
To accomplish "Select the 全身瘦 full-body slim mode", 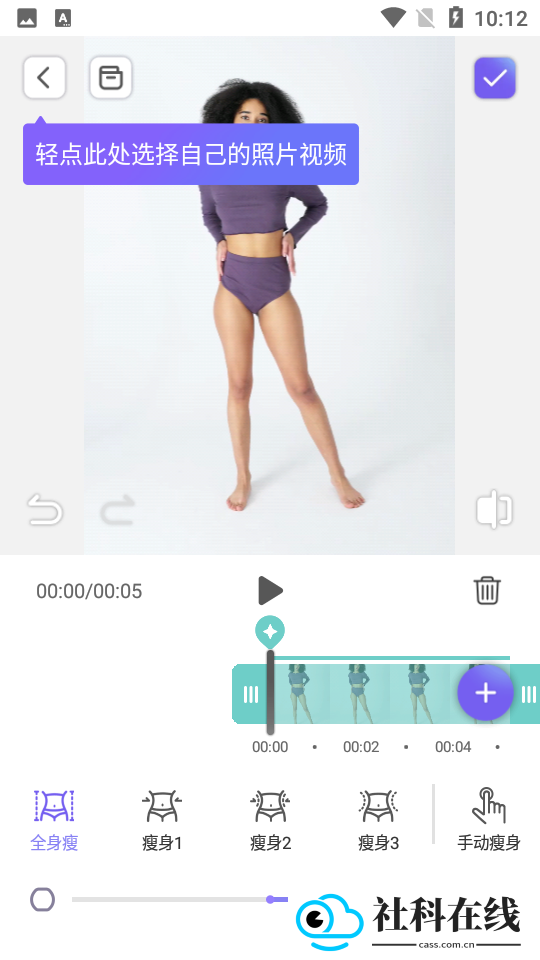I will click(54, 820).
